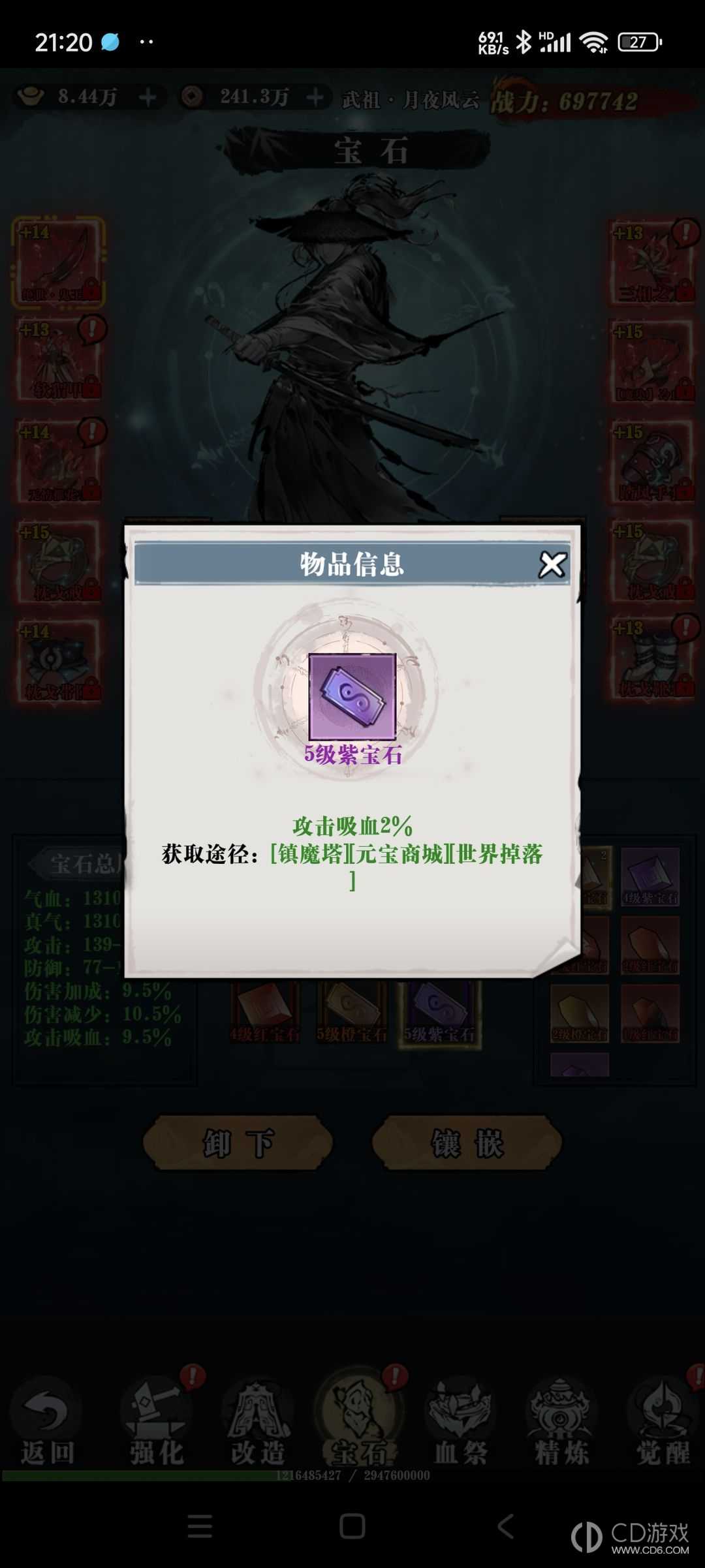Choose the 4级紫宝石 in inventory
The image size is (705, 1568).
click(x=650, y=876)
